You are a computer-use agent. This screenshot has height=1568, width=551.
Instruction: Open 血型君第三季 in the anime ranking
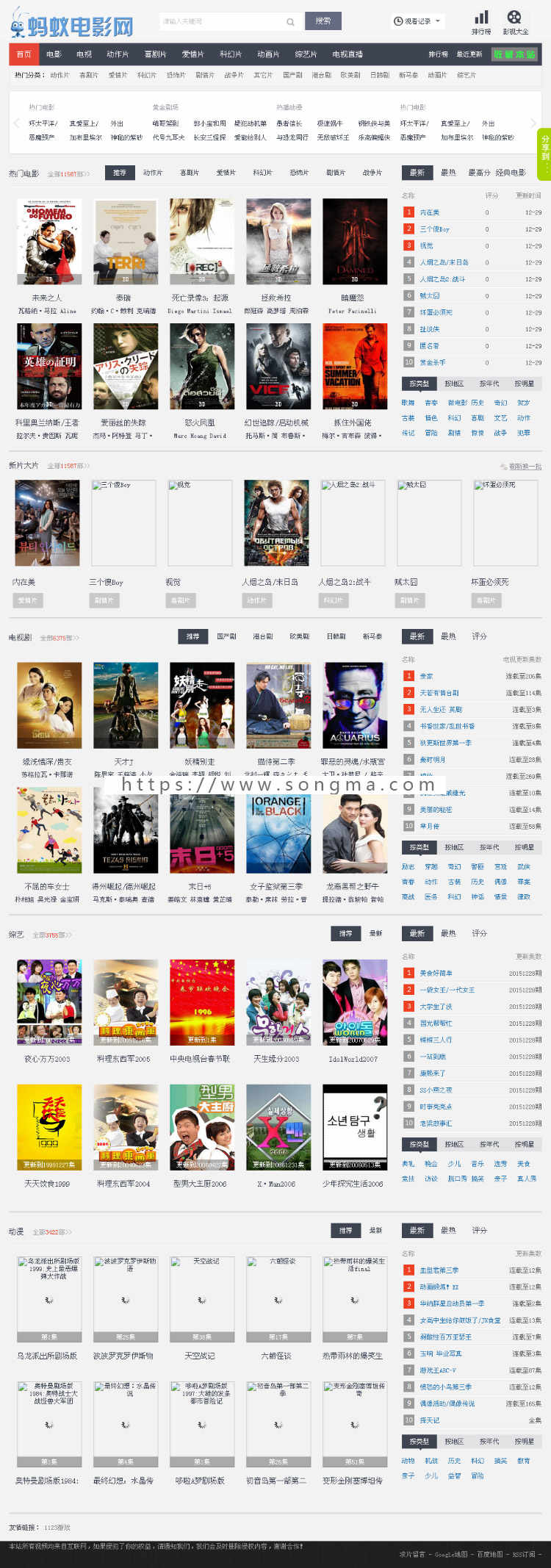click(439, 1270)
